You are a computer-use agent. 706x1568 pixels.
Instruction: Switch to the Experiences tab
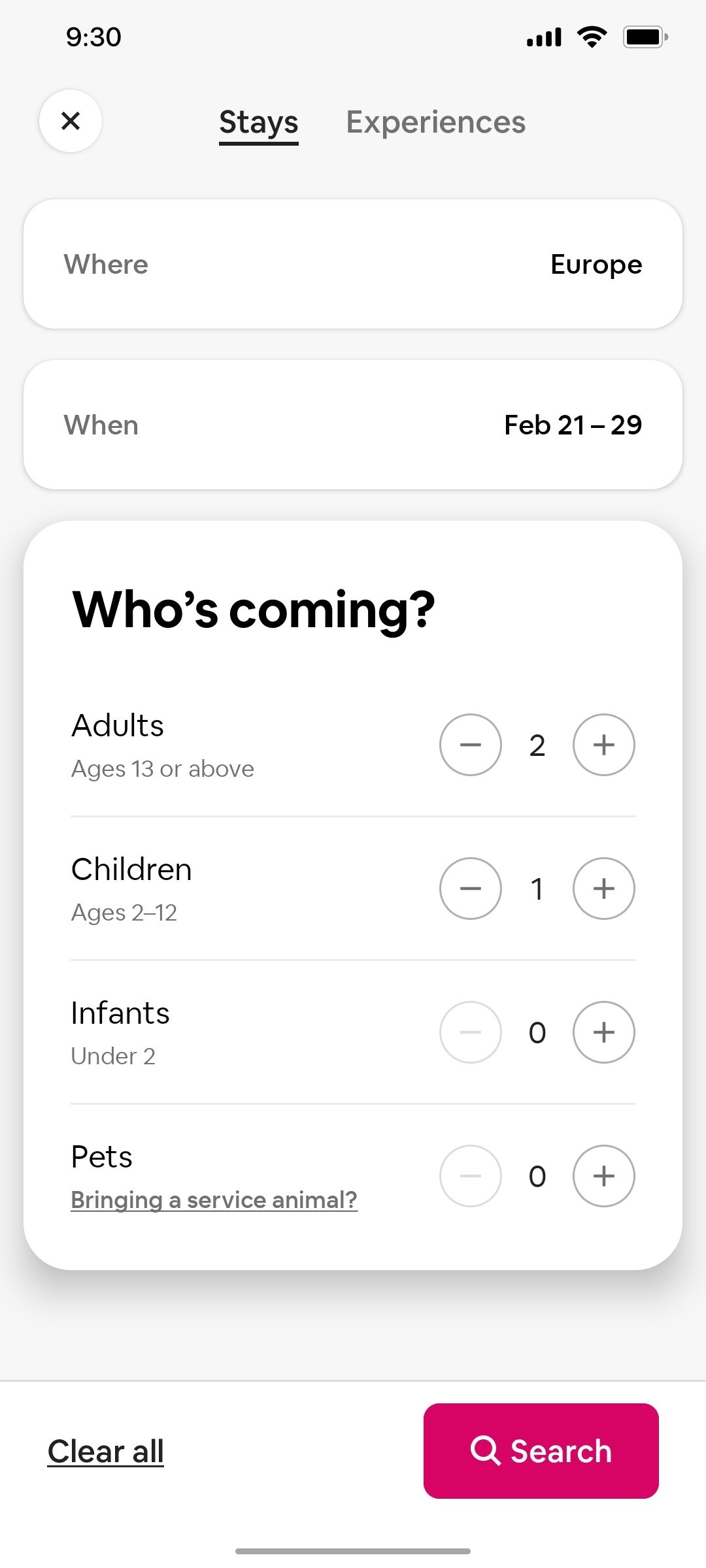click(x=435, y=122)
